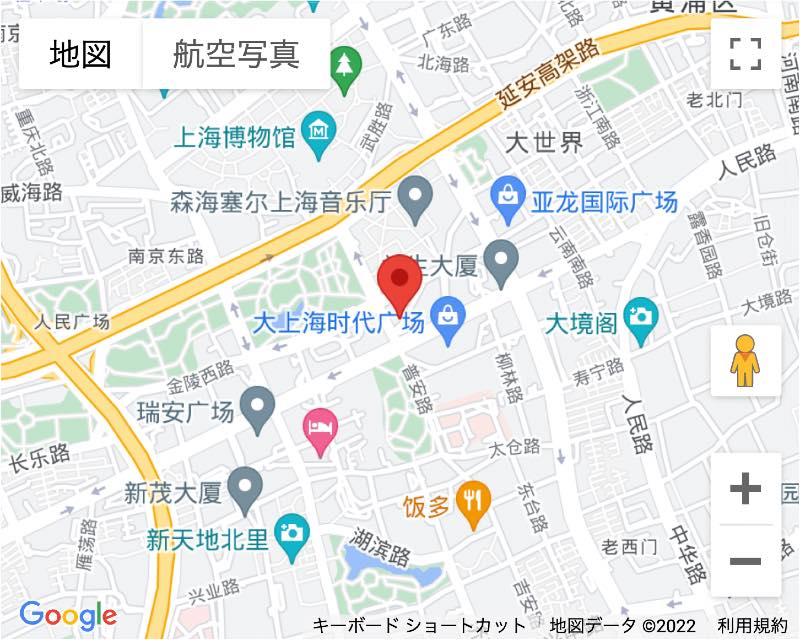Open キーボード ショートカット shortcuts
The image size is (800, 640).
[419, 626]
